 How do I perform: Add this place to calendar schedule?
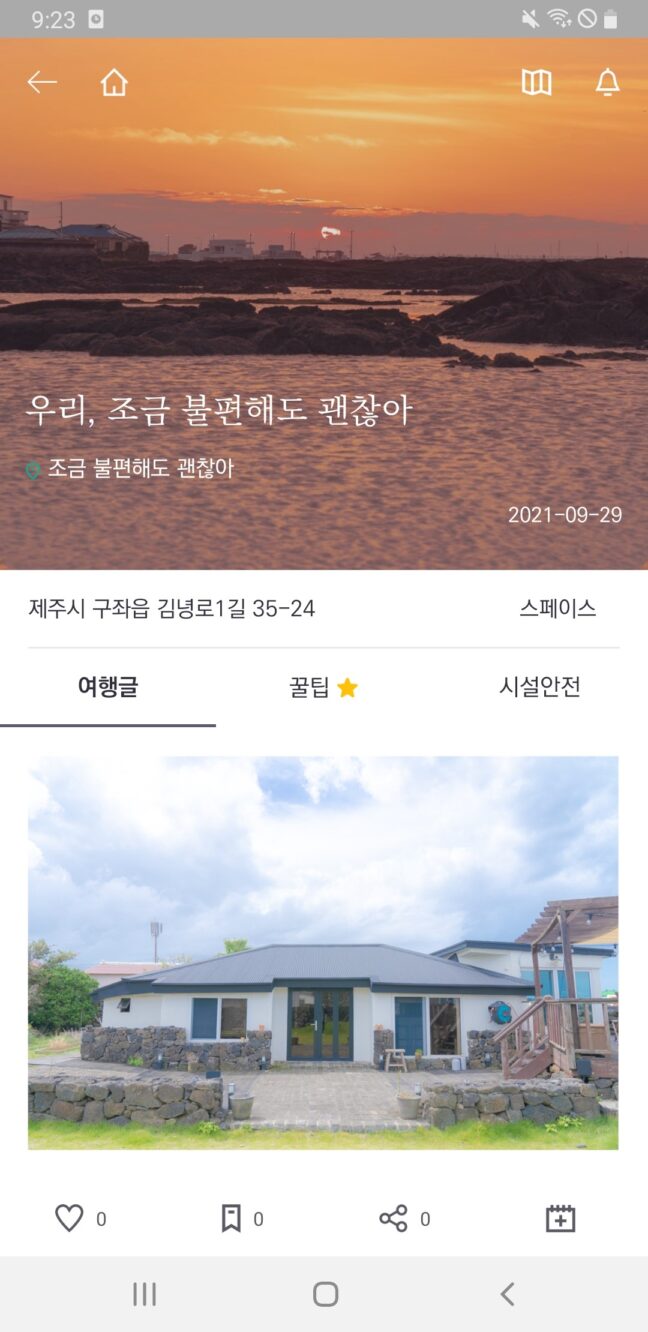560,1218
